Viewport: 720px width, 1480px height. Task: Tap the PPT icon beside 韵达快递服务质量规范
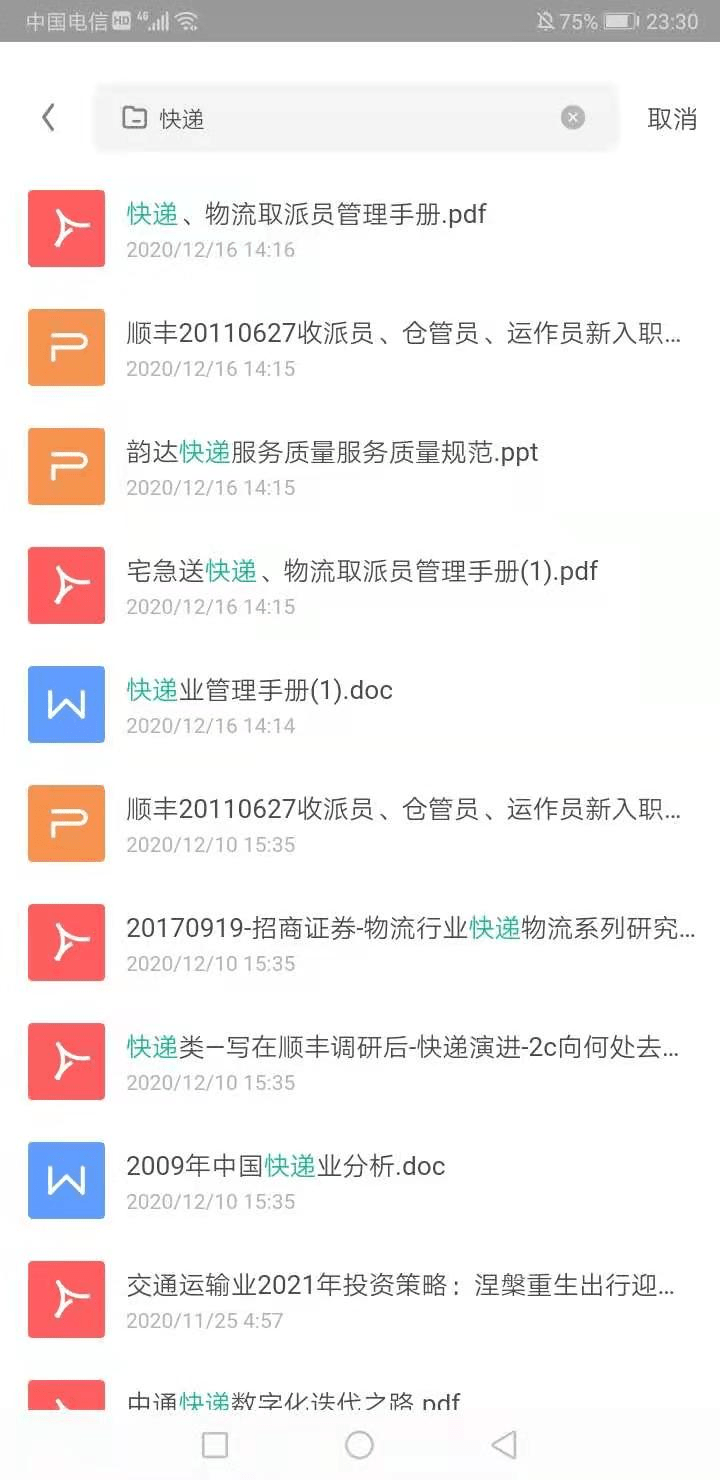click(66, 466)
